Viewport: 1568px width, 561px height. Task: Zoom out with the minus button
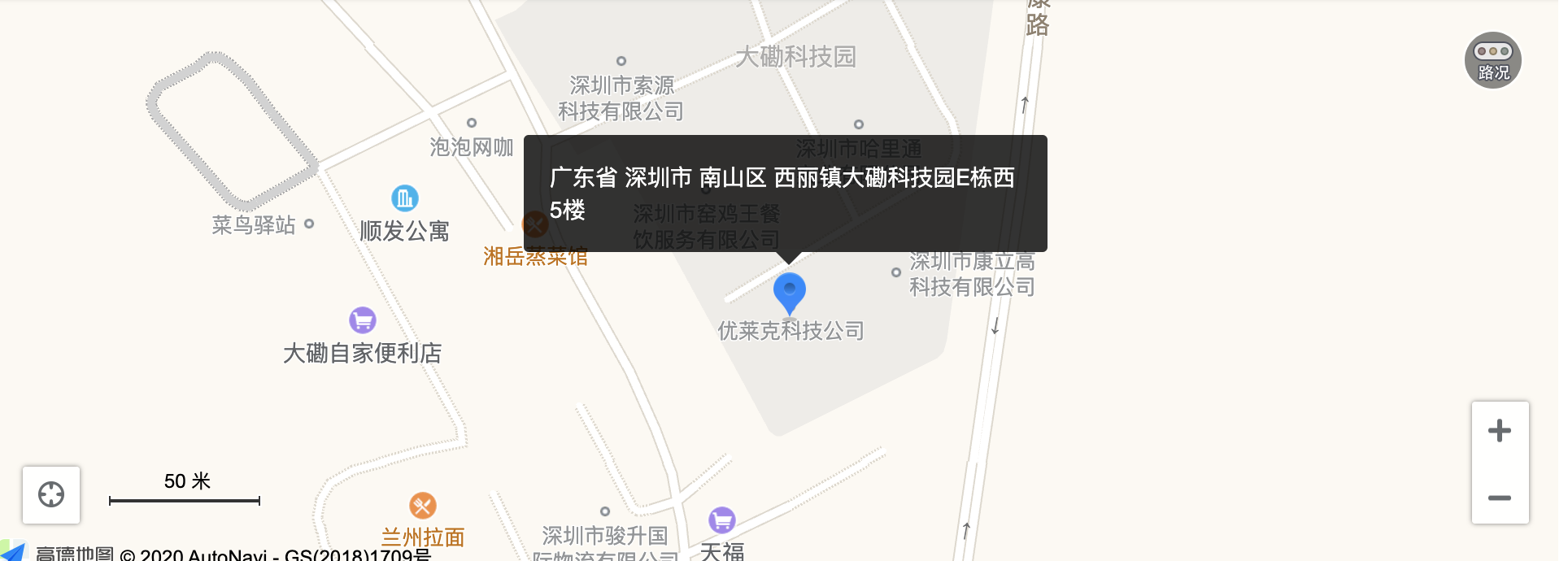(x=1499, y=498)
